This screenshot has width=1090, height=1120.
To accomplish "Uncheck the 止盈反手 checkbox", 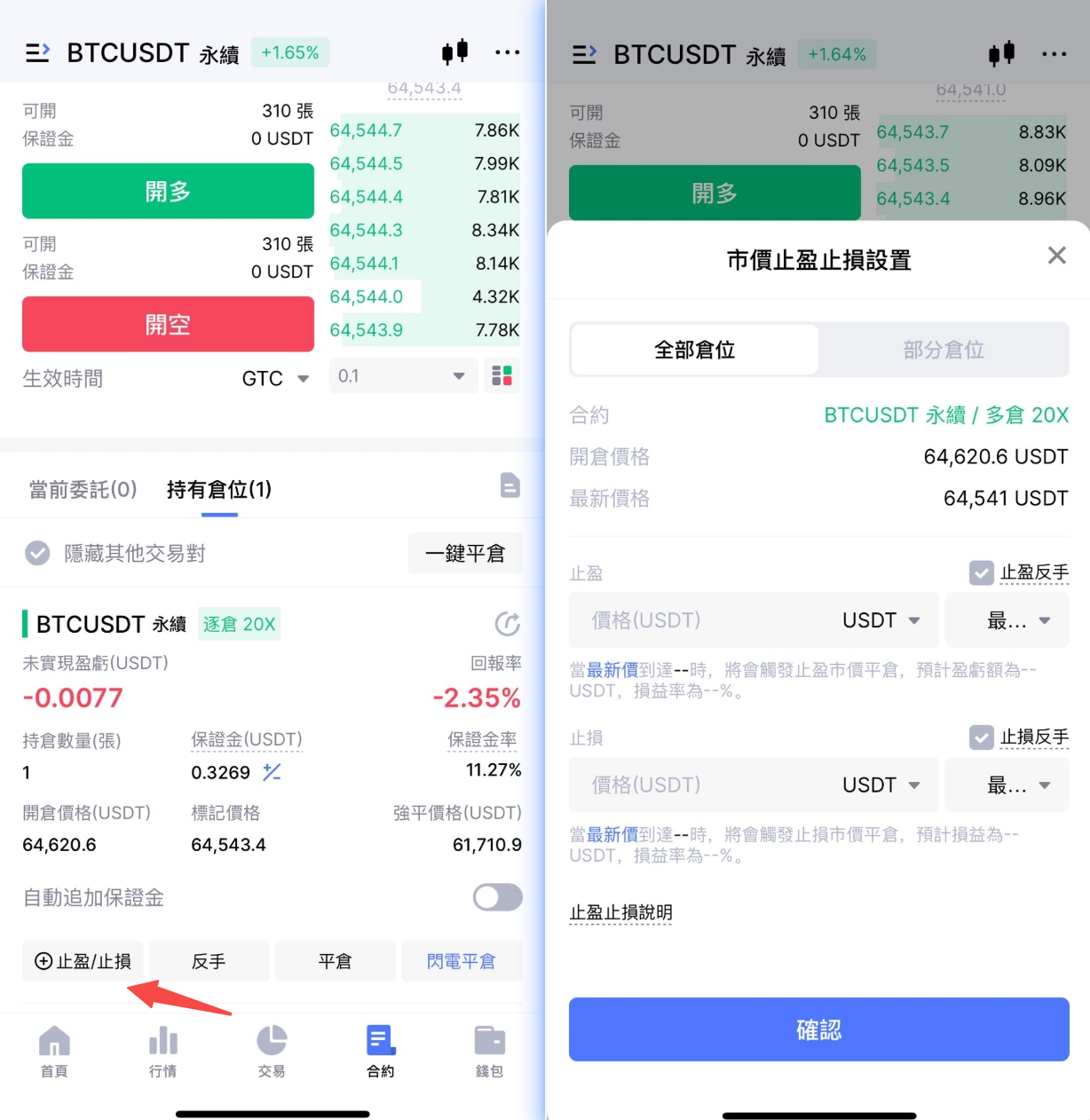I will (981, 572).
